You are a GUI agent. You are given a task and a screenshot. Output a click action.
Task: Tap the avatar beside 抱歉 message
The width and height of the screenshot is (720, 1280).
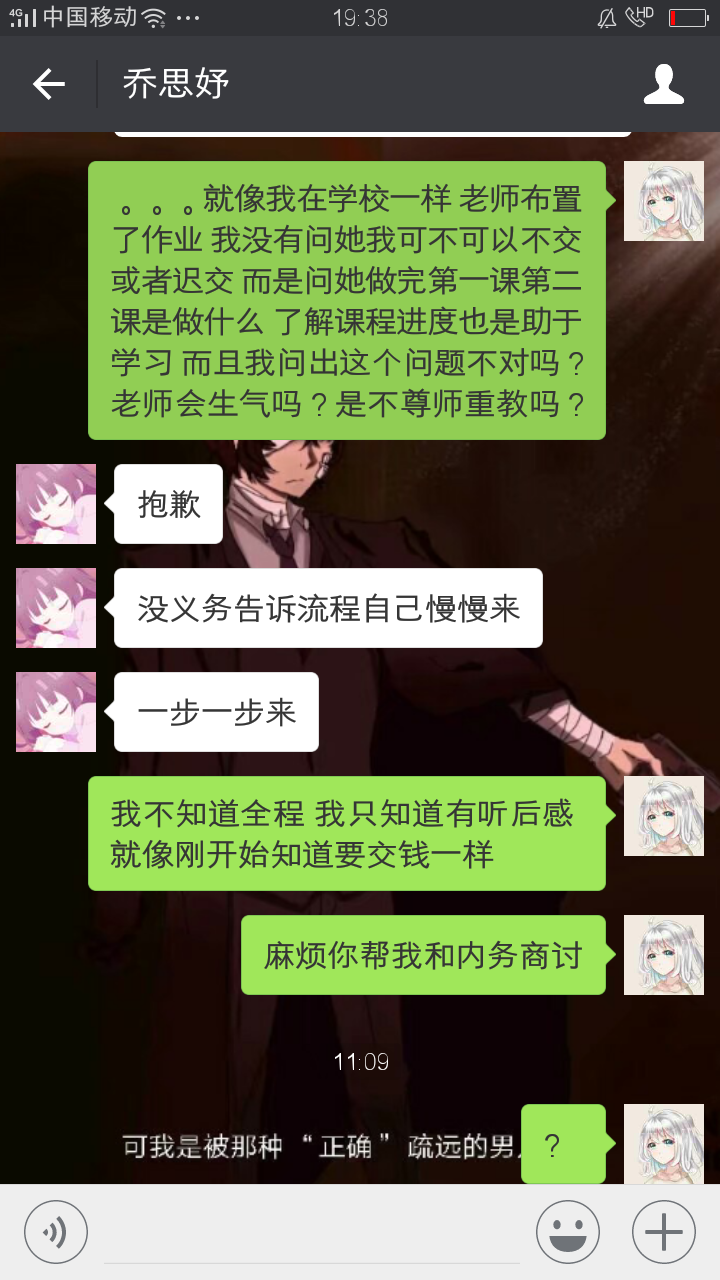click(56, 504)
